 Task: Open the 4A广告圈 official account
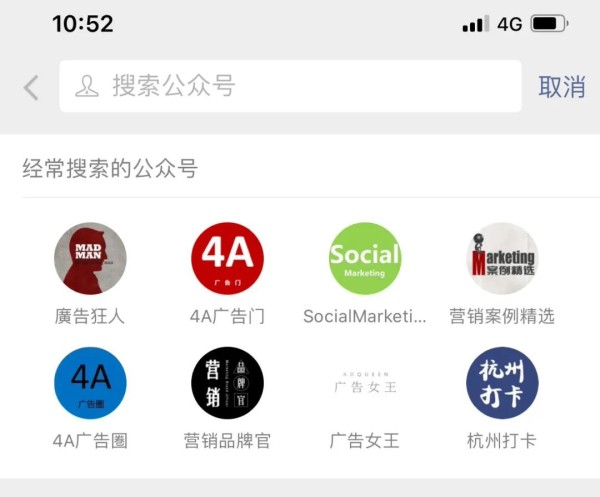[90, 383]
